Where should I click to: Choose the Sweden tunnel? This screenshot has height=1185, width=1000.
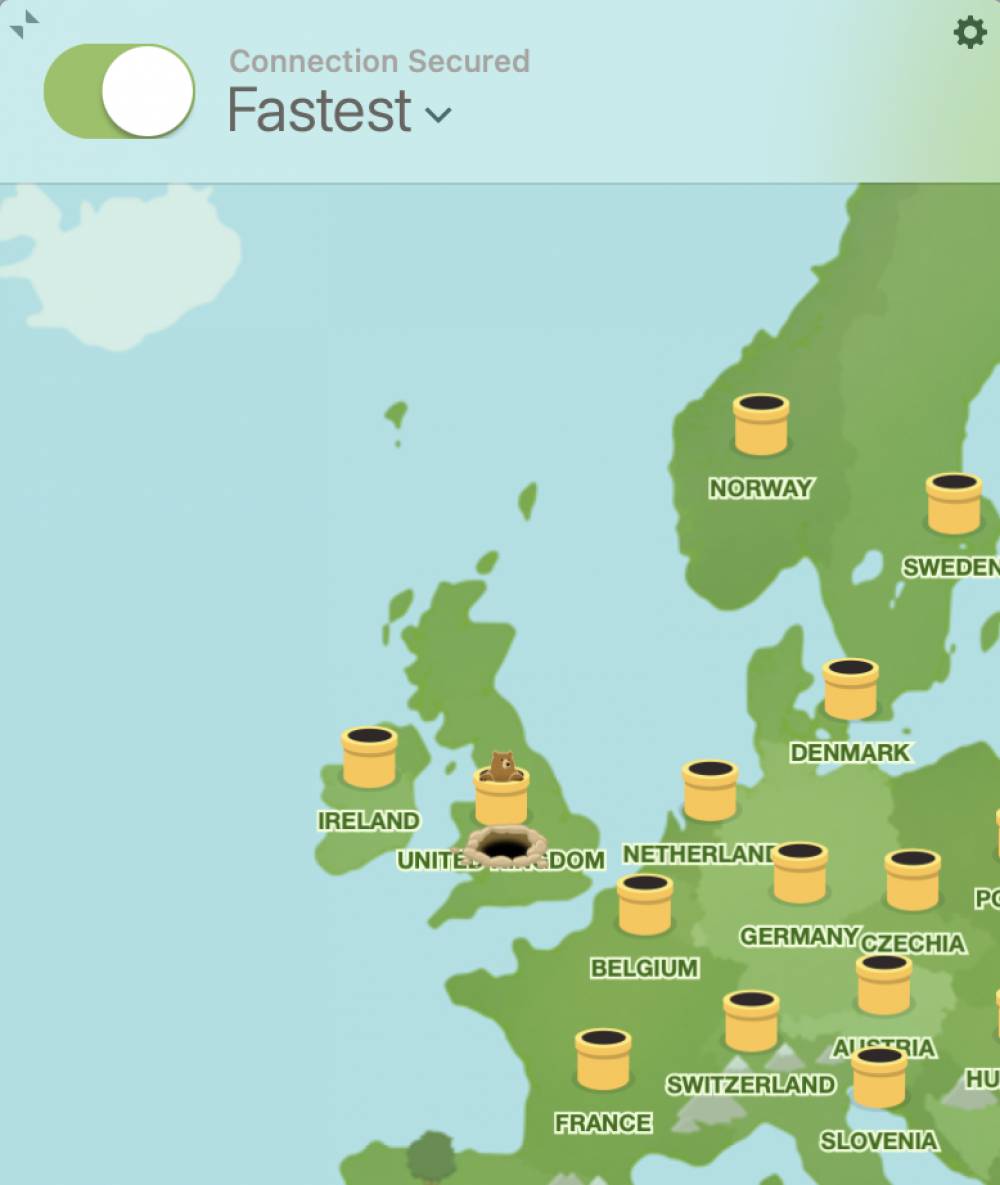[x=953, y=505]
